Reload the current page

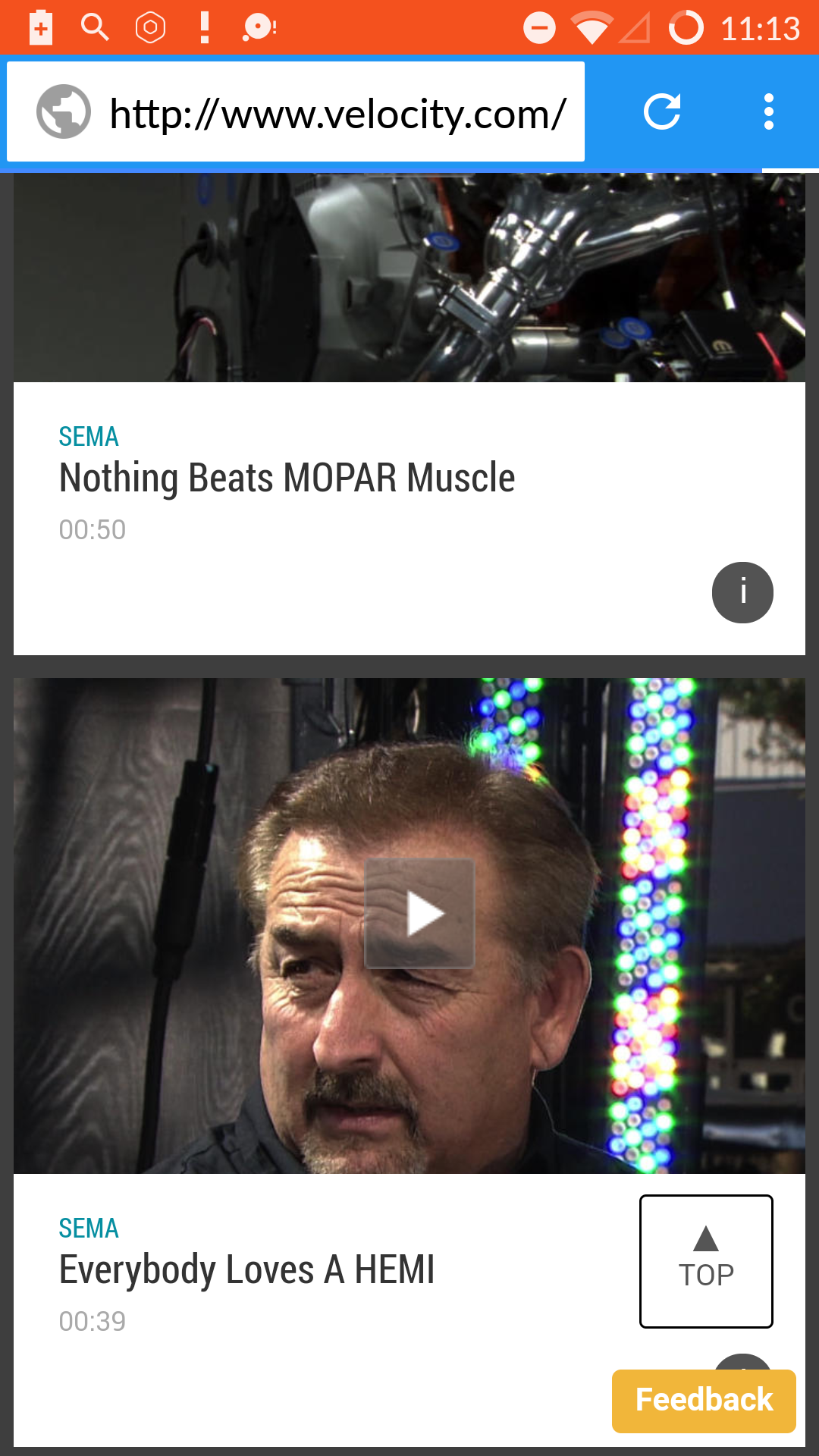pos(662,112)
